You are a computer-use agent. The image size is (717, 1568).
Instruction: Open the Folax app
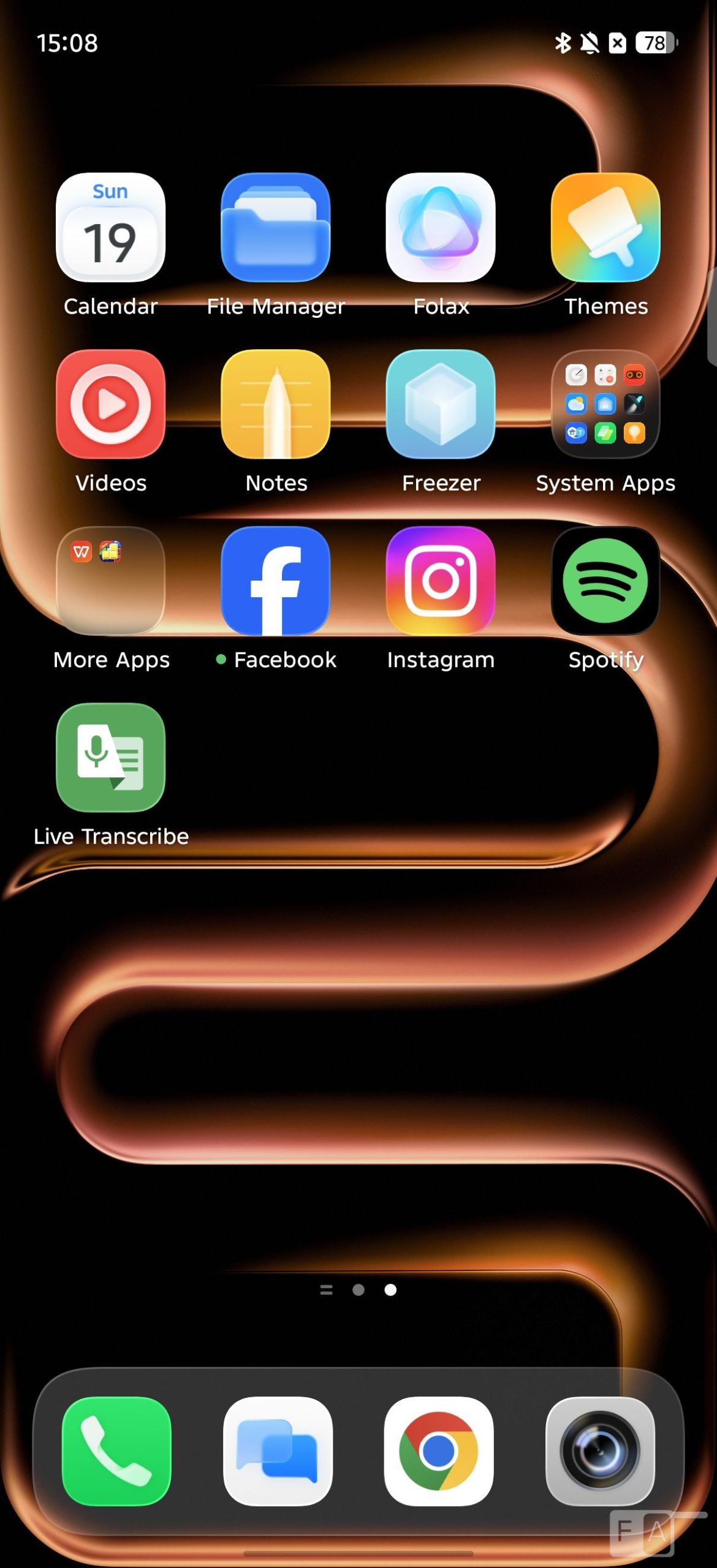pyautogui.click(x=441, y=227)
